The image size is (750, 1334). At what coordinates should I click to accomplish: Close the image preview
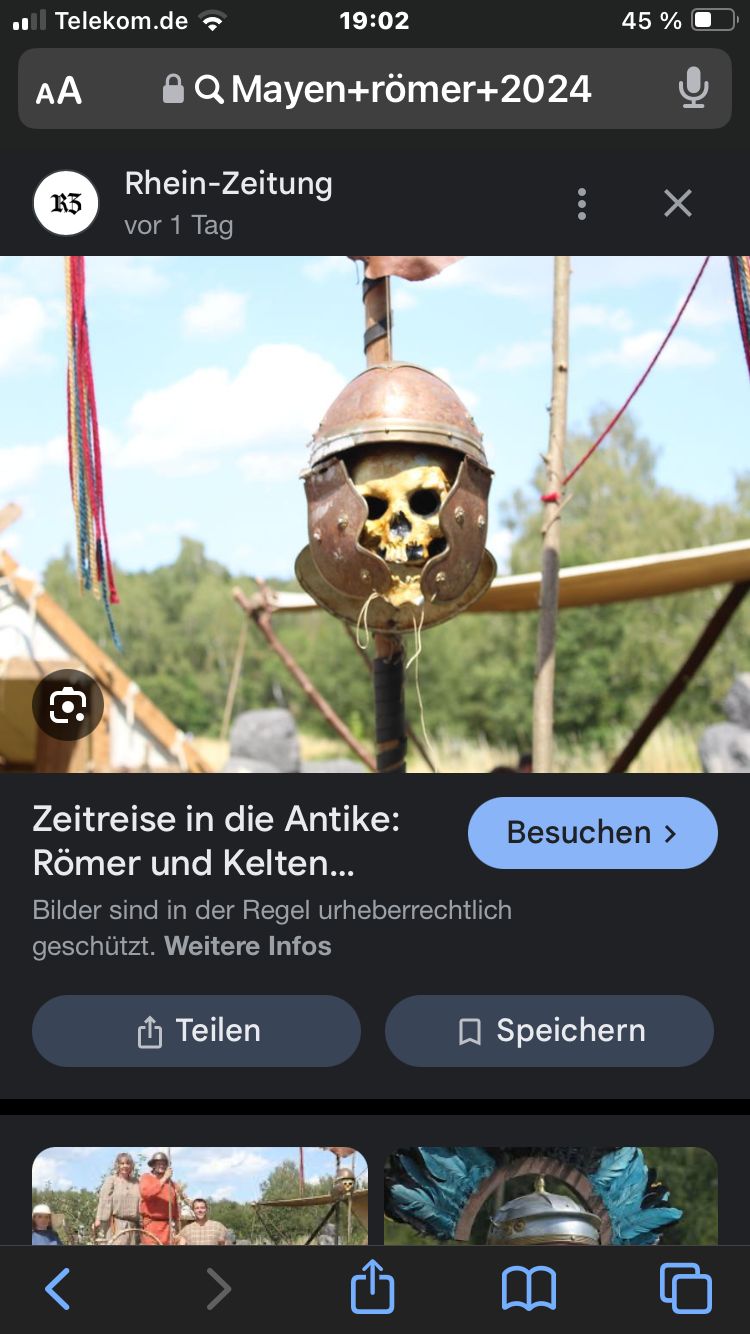[x=678, y=204]
